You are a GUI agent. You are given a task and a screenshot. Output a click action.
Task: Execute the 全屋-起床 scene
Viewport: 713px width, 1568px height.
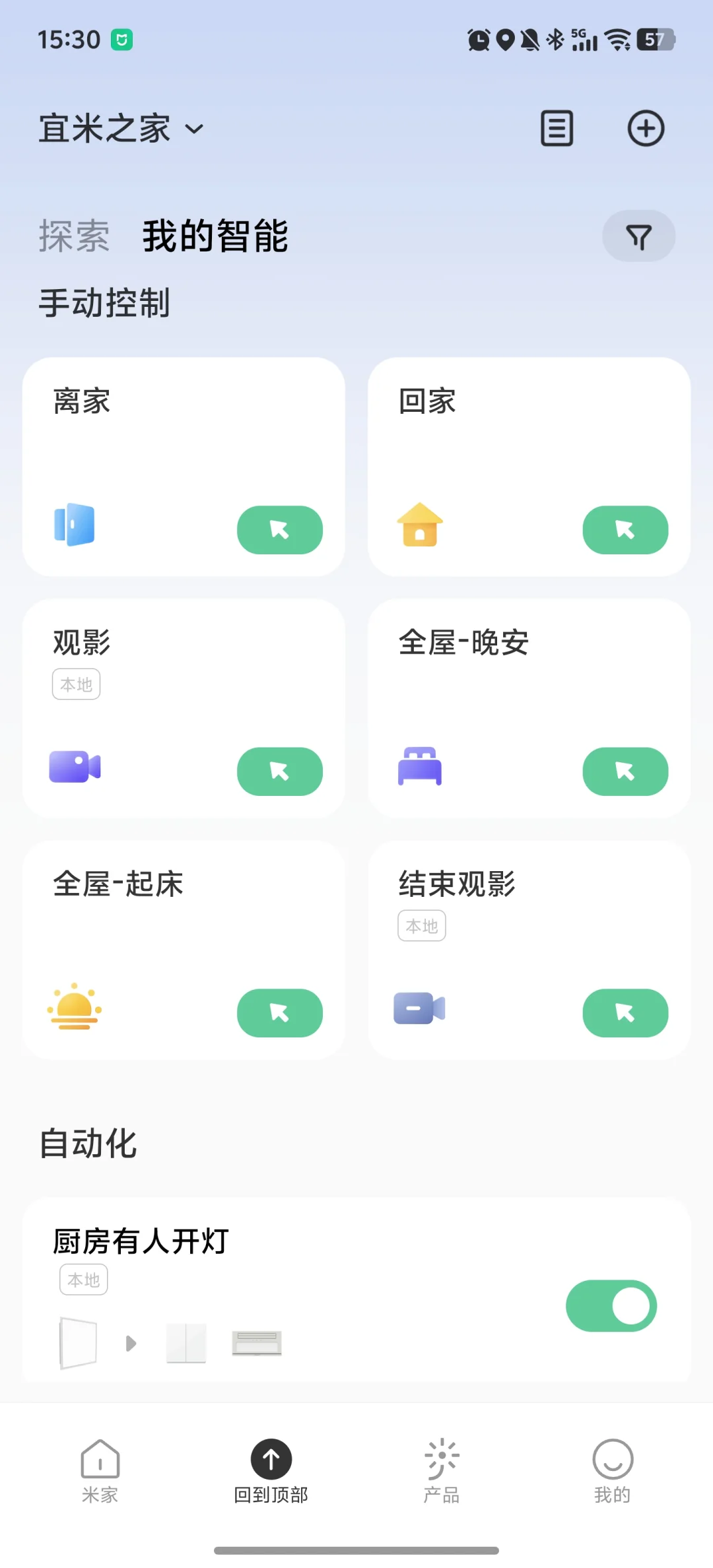click(x=279, y=1013)
